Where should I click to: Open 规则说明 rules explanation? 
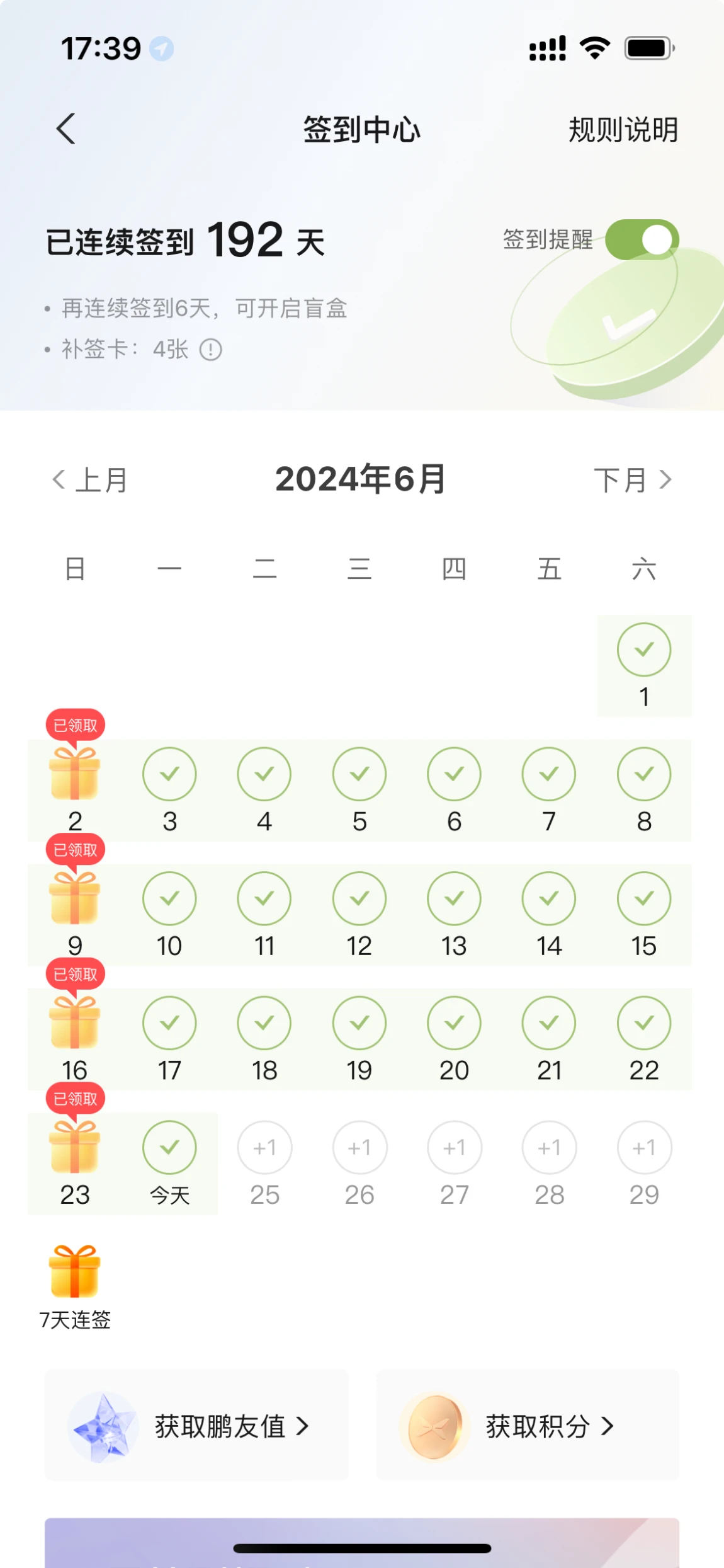[x=623, y=130]
